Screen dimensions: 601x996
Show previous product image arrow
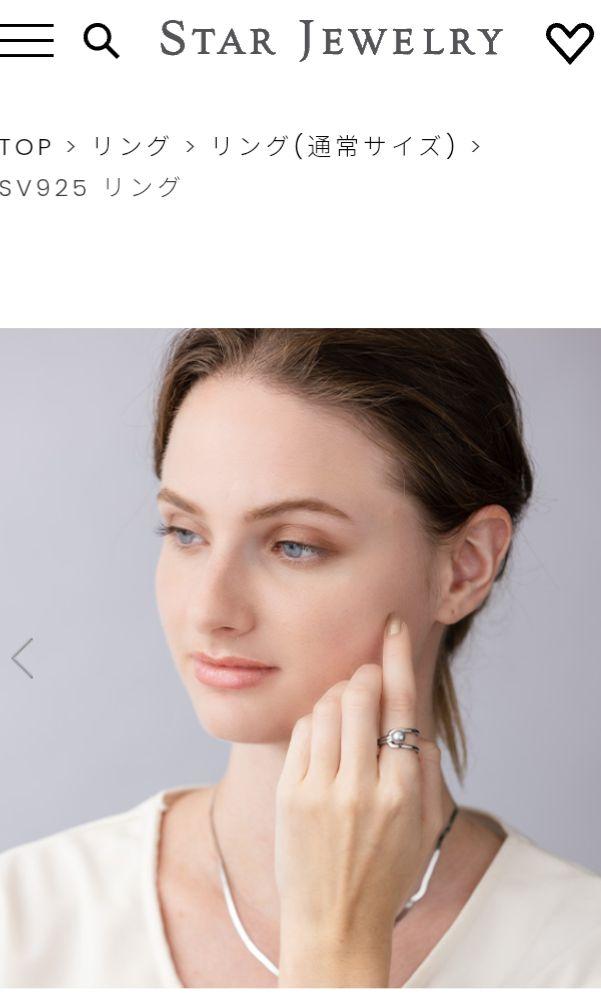point(22,658)
